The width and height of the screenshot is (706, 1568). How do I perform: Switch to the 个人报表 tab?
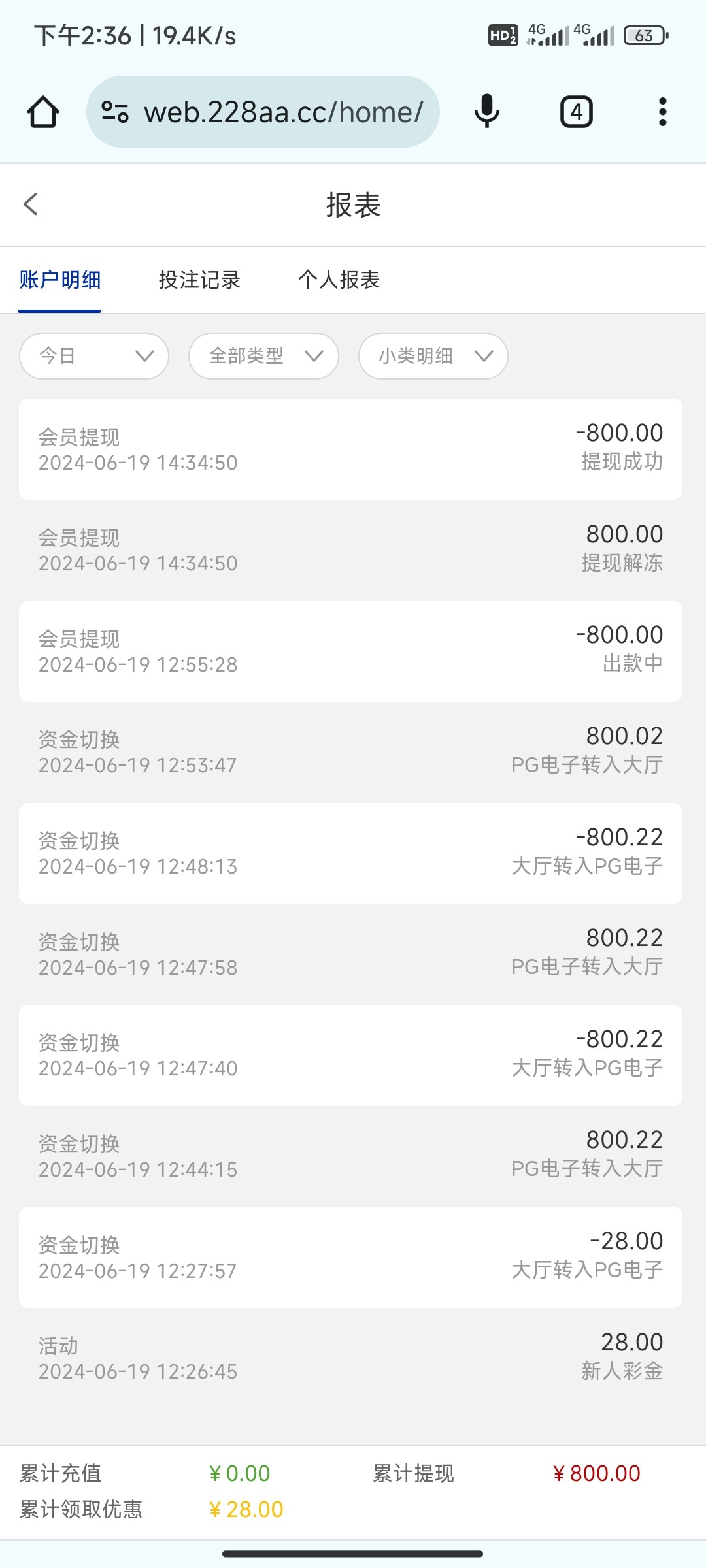point(339,280)
